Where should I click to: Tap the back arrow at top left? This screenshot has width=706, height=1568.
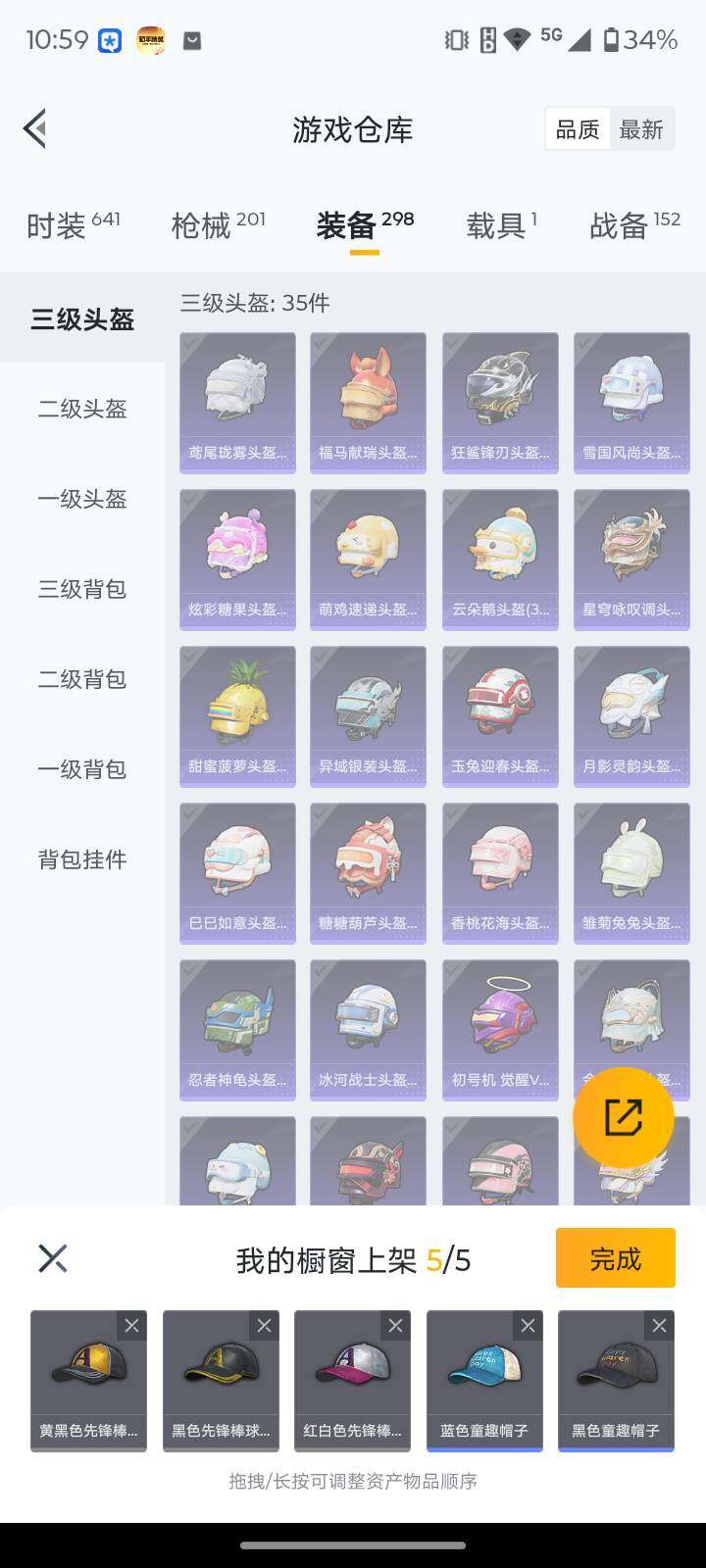click(x=34, y=127)
